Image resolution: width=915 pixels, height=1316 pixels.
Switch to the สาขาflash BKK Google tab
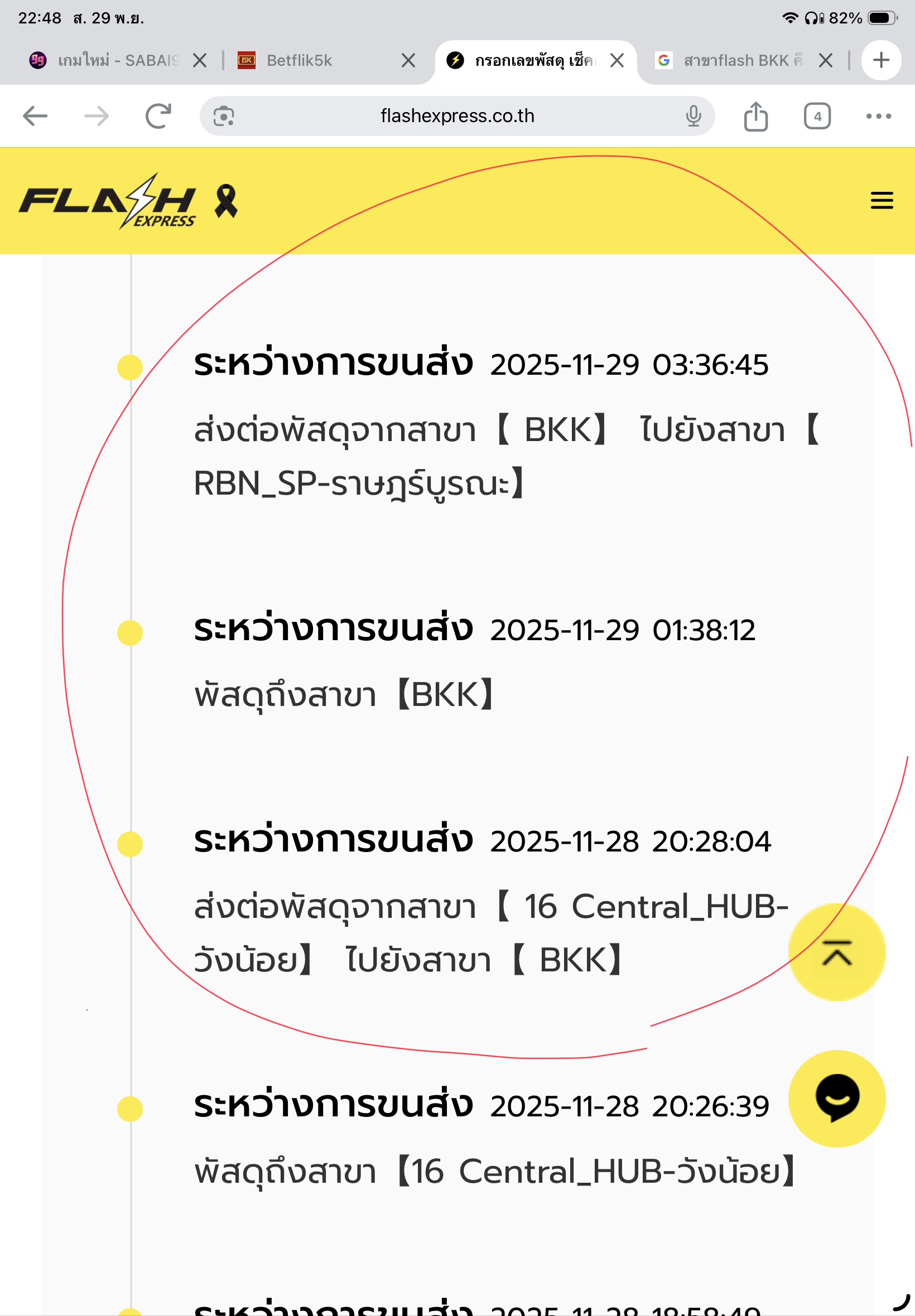click(x=736, y=61)
